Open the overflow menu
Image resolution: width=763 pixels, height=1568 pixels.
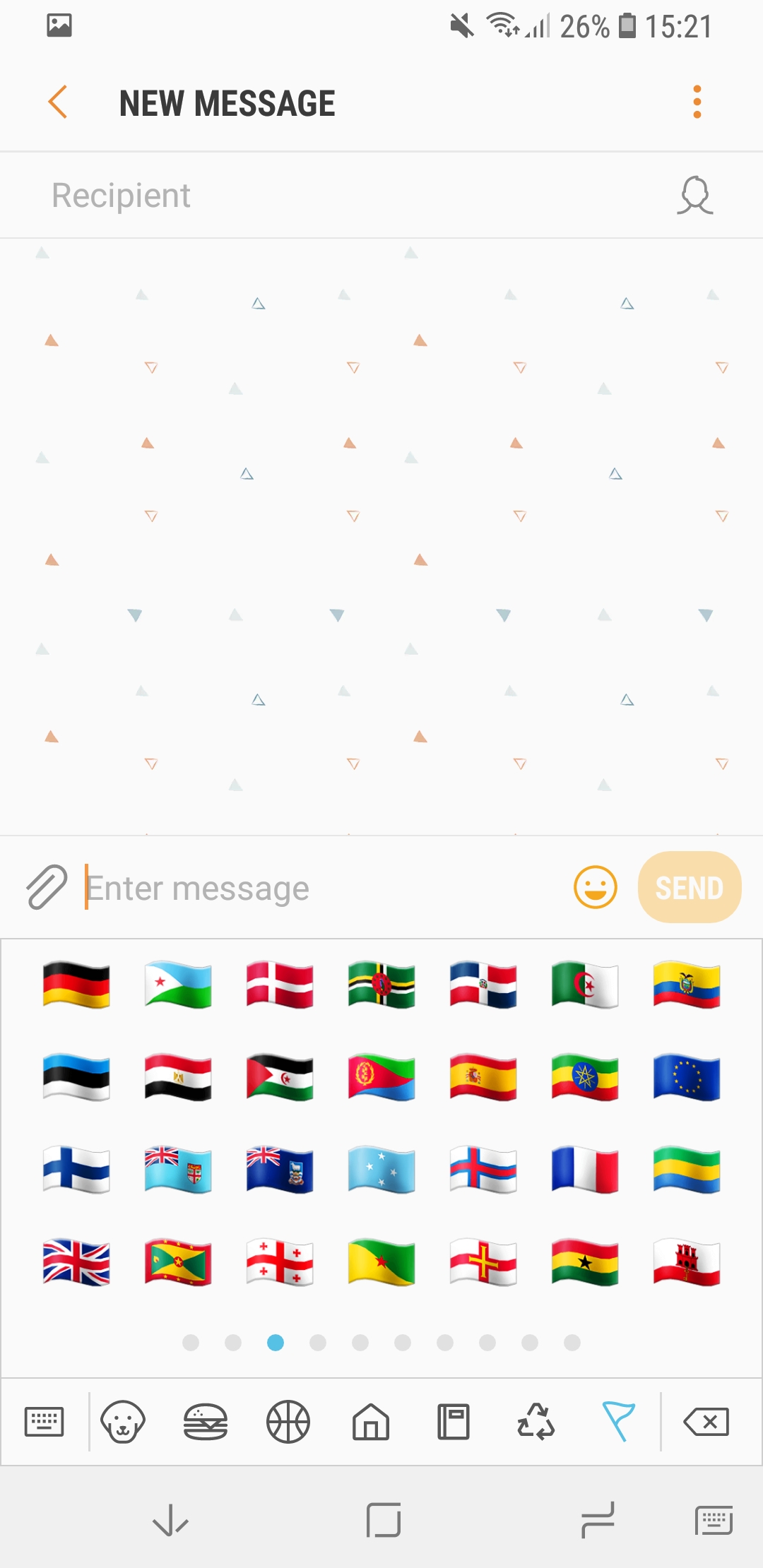pos(697,102)
